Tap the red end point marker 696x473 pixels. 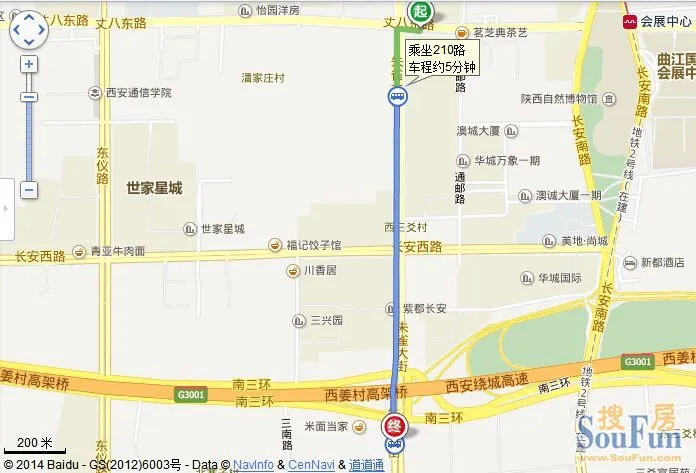click(396, 425)
